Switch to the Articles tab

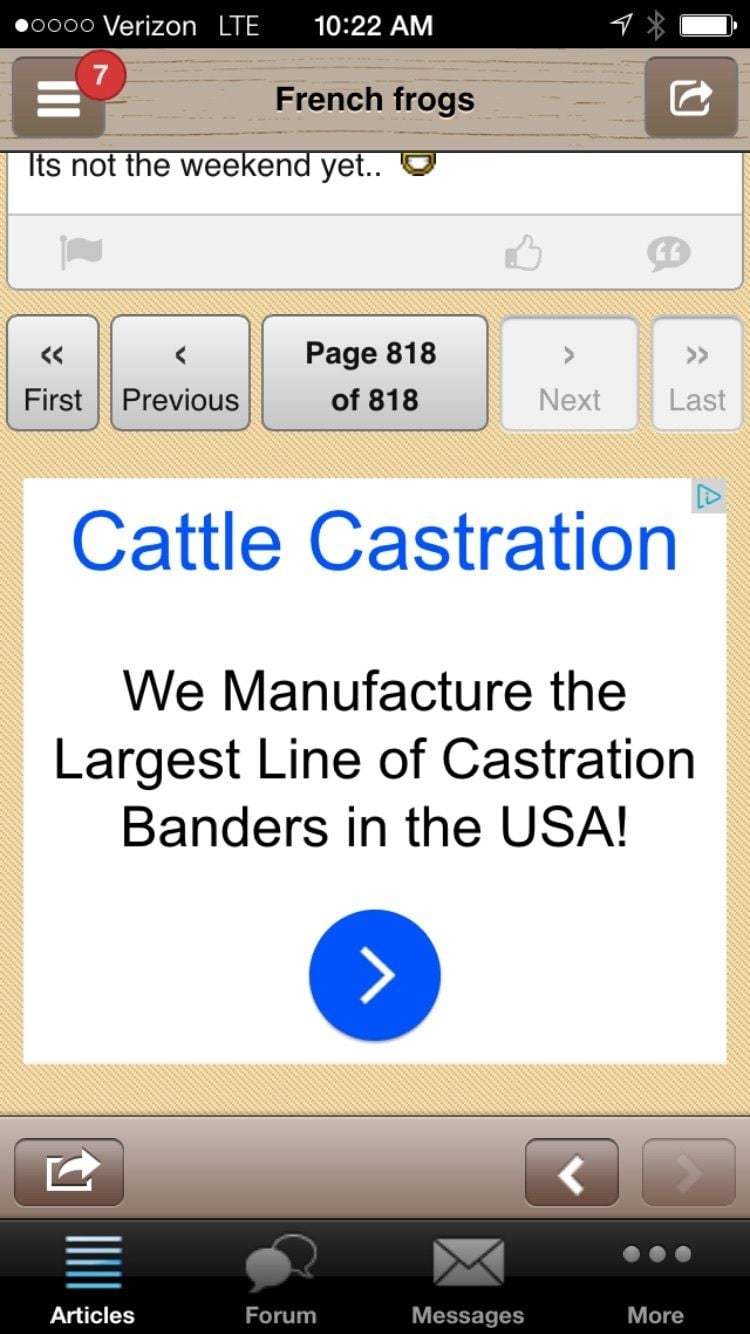coord(93,1279)
